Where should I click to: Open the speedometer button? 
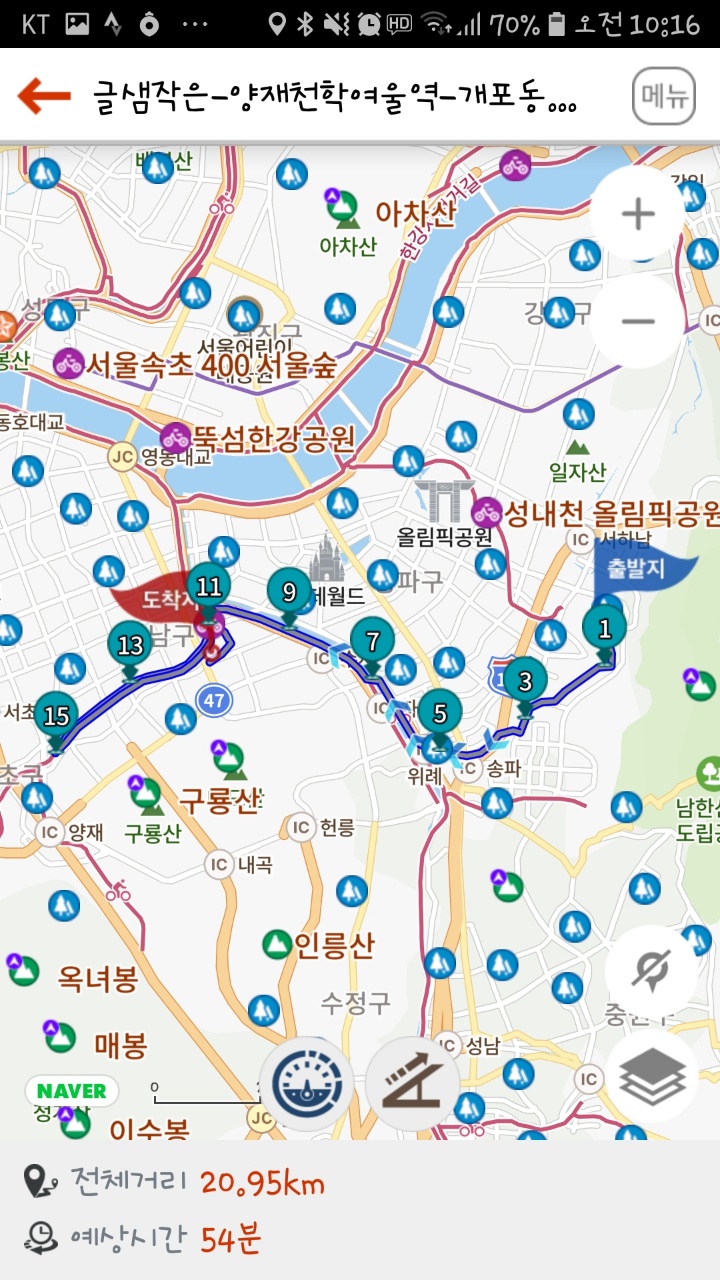coord(306,1083)
